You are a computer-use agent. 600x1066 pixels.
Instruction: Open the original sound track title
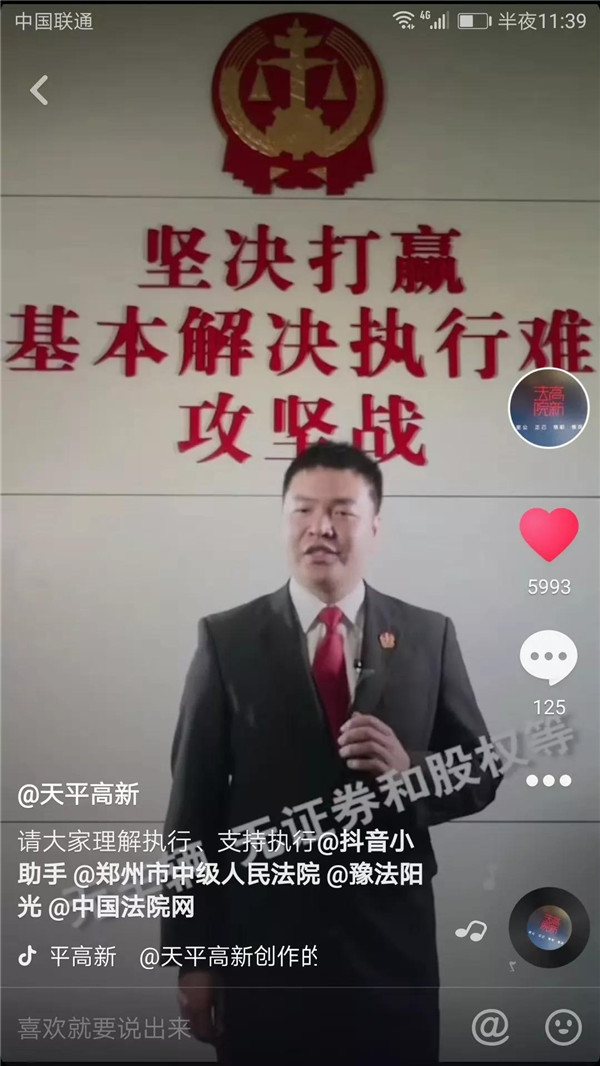click(183, 956)
